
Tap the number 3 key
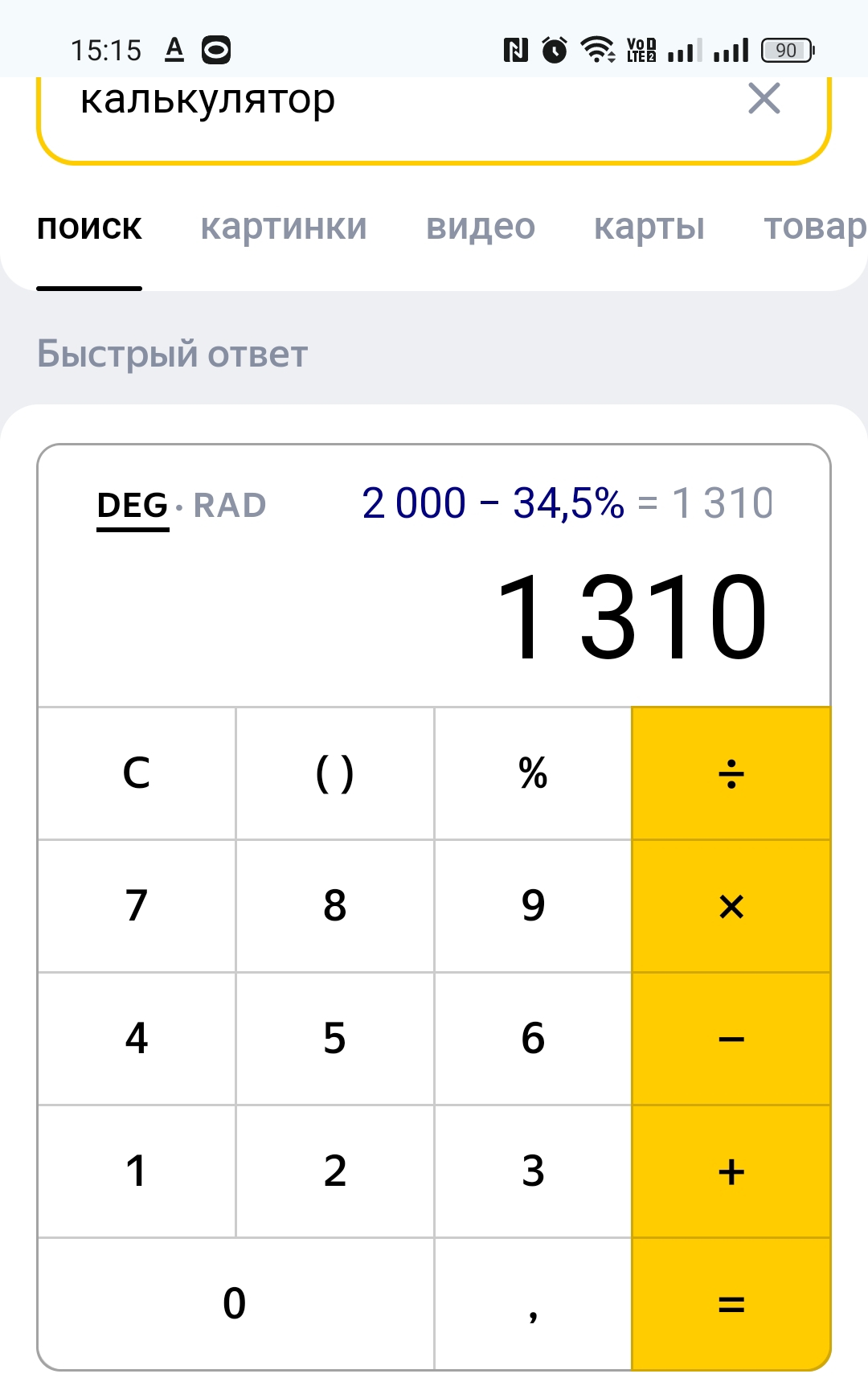[x=533, y=1171]
